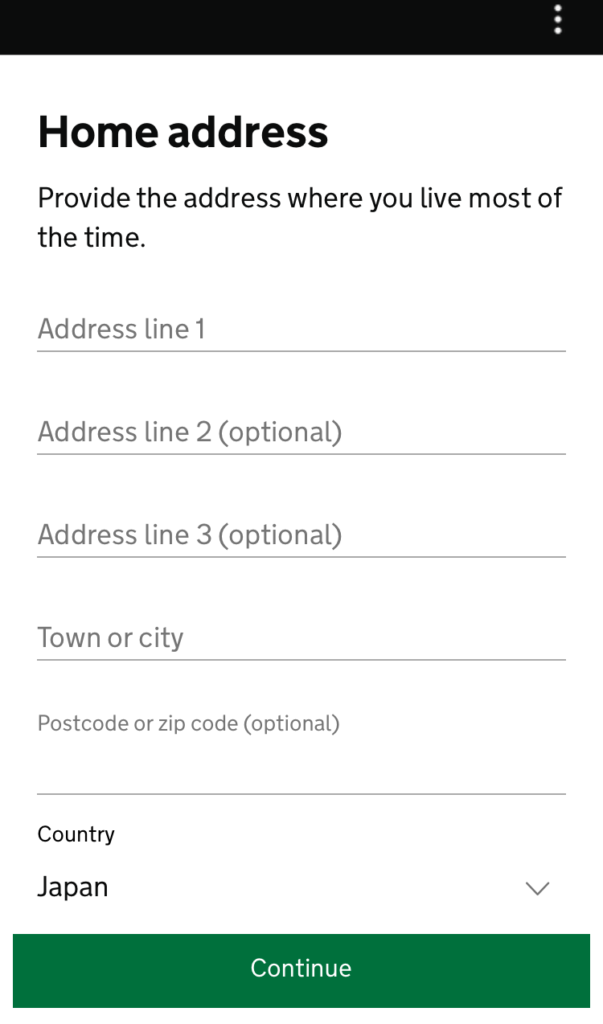603x1024 pixels.
Task: Tap the green Continue button
Action: (301, 969)
